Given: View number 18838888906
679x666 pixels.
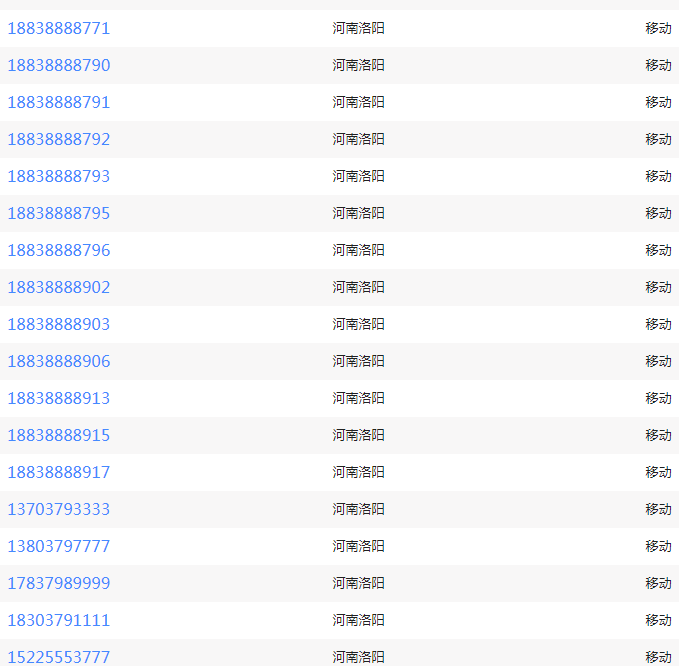Looking at the screenshot, I should tap(59, 361).
